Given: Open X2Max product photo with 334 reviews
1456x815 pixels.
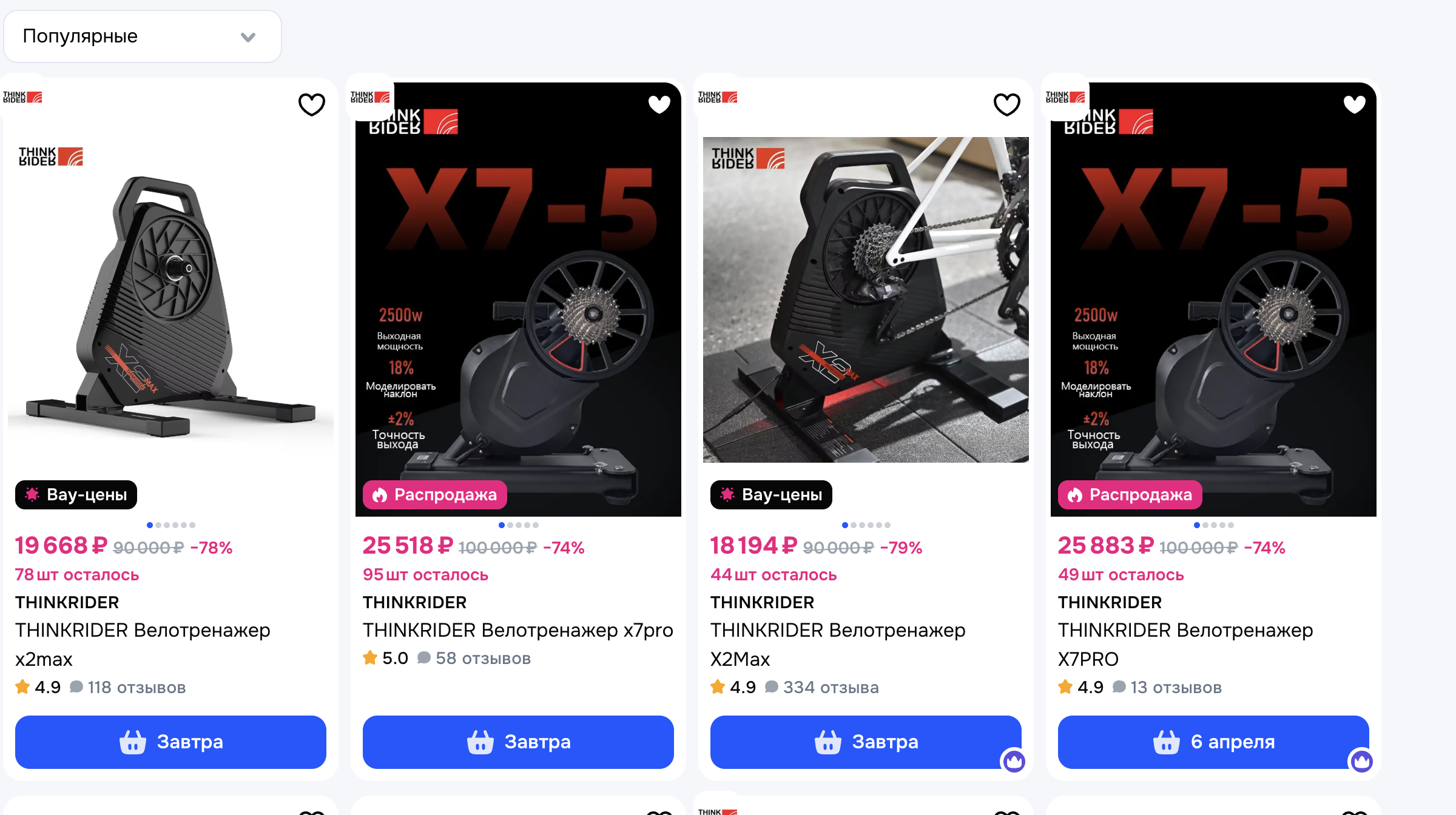Looking at the screenshot, I should click(866, 297).
